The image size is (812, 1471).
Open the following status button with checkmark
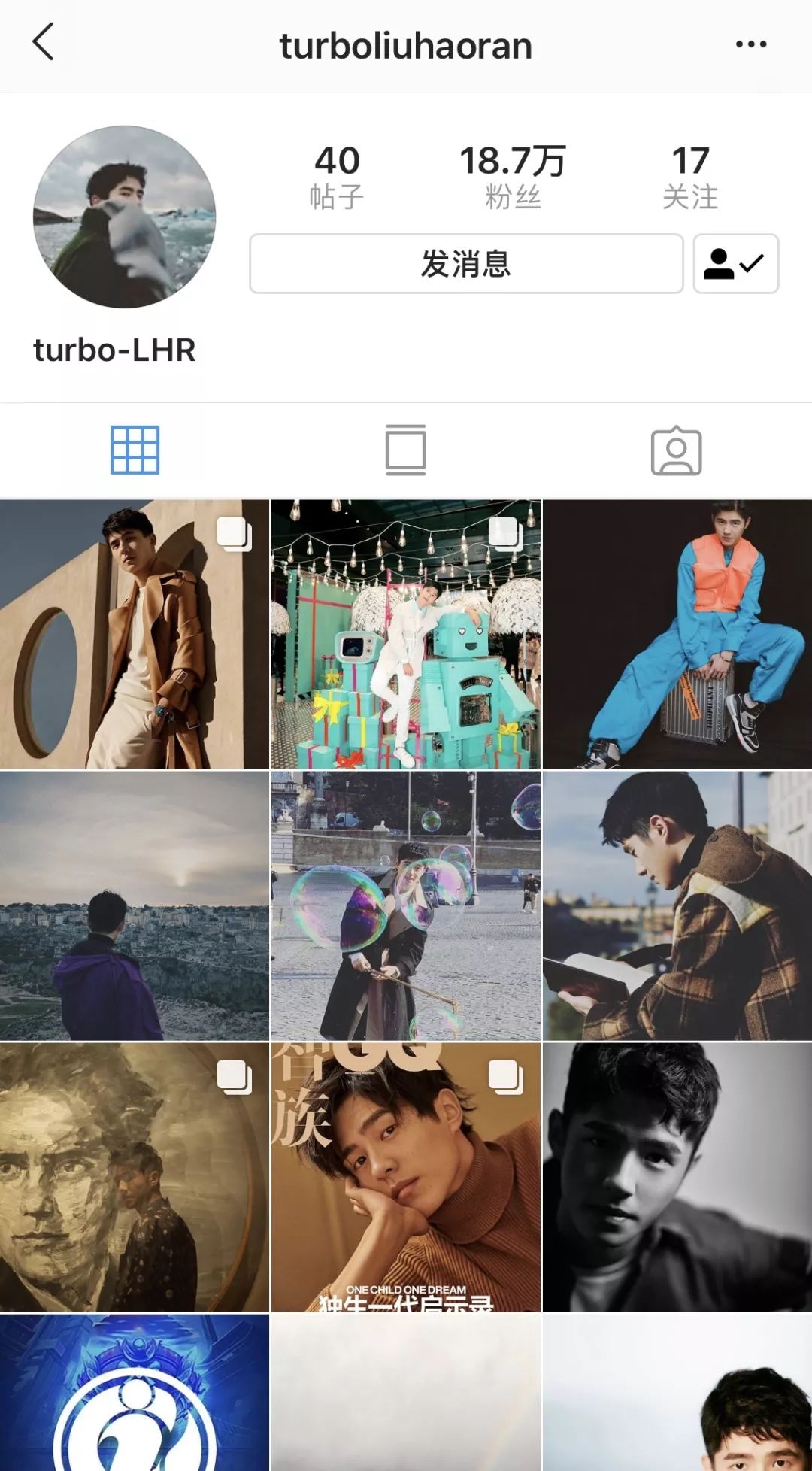(735, 264)
